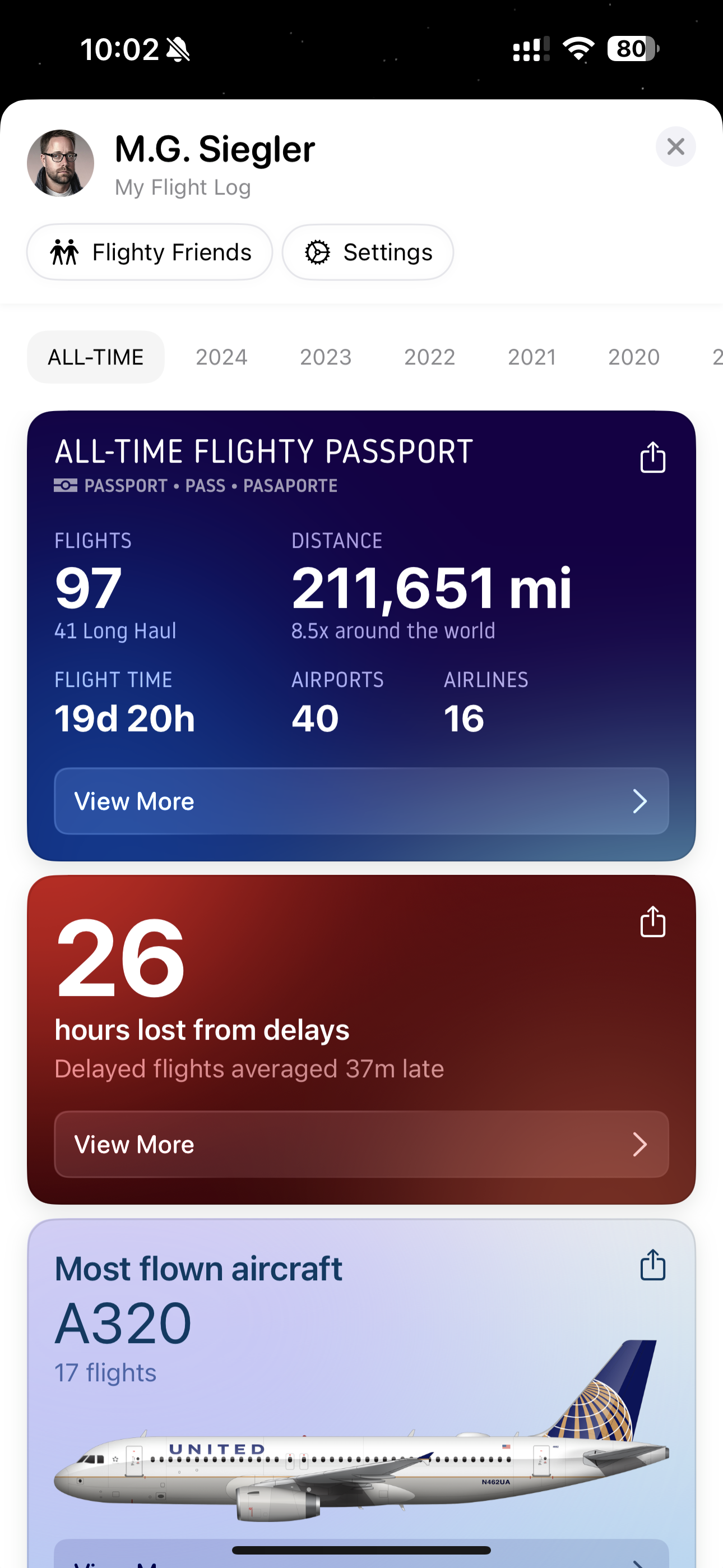Share the All-Time Flighty Passport card
The height and width of the screenshot is (1568, 723).
tap(652, 457)
